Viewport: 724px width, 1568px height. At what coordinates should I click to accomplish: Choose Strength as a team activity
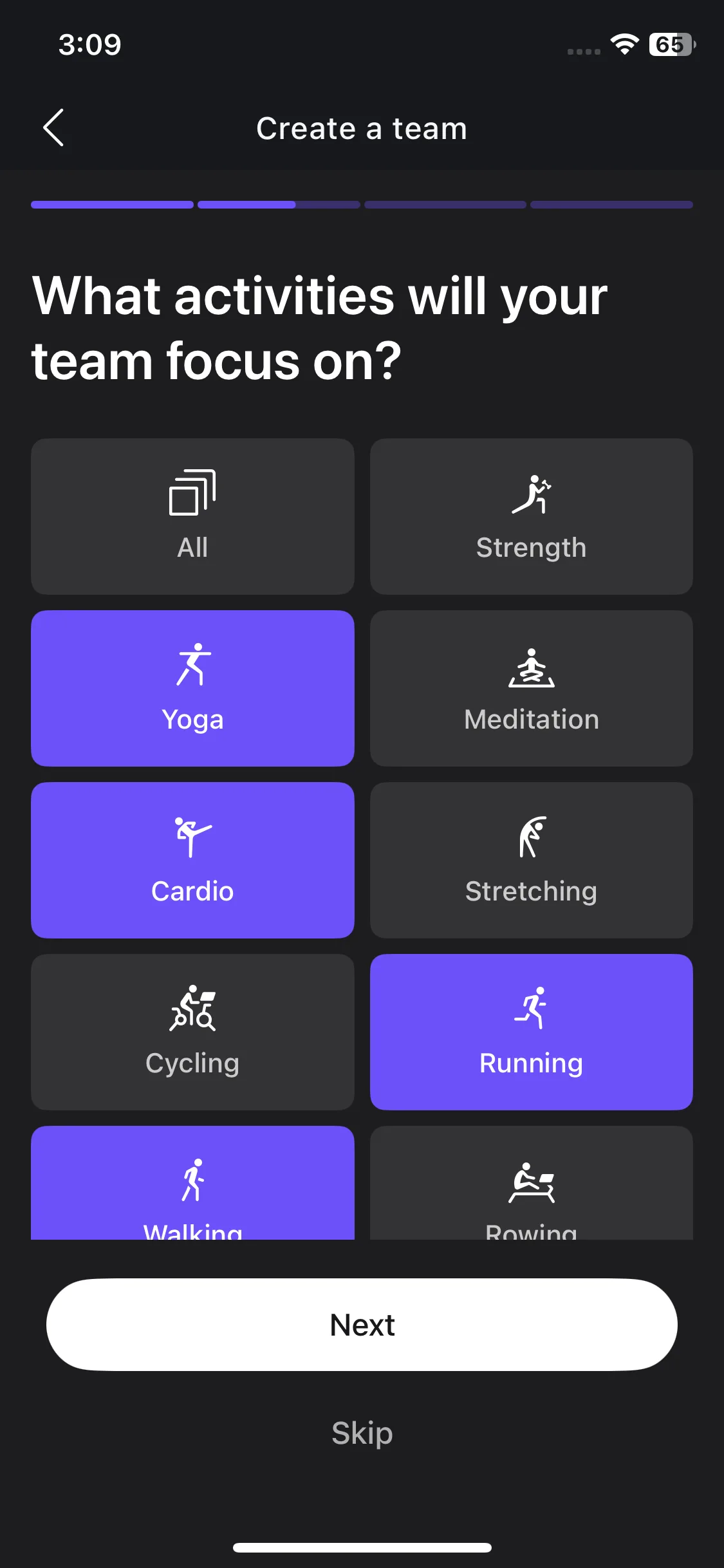pos(531,516)
